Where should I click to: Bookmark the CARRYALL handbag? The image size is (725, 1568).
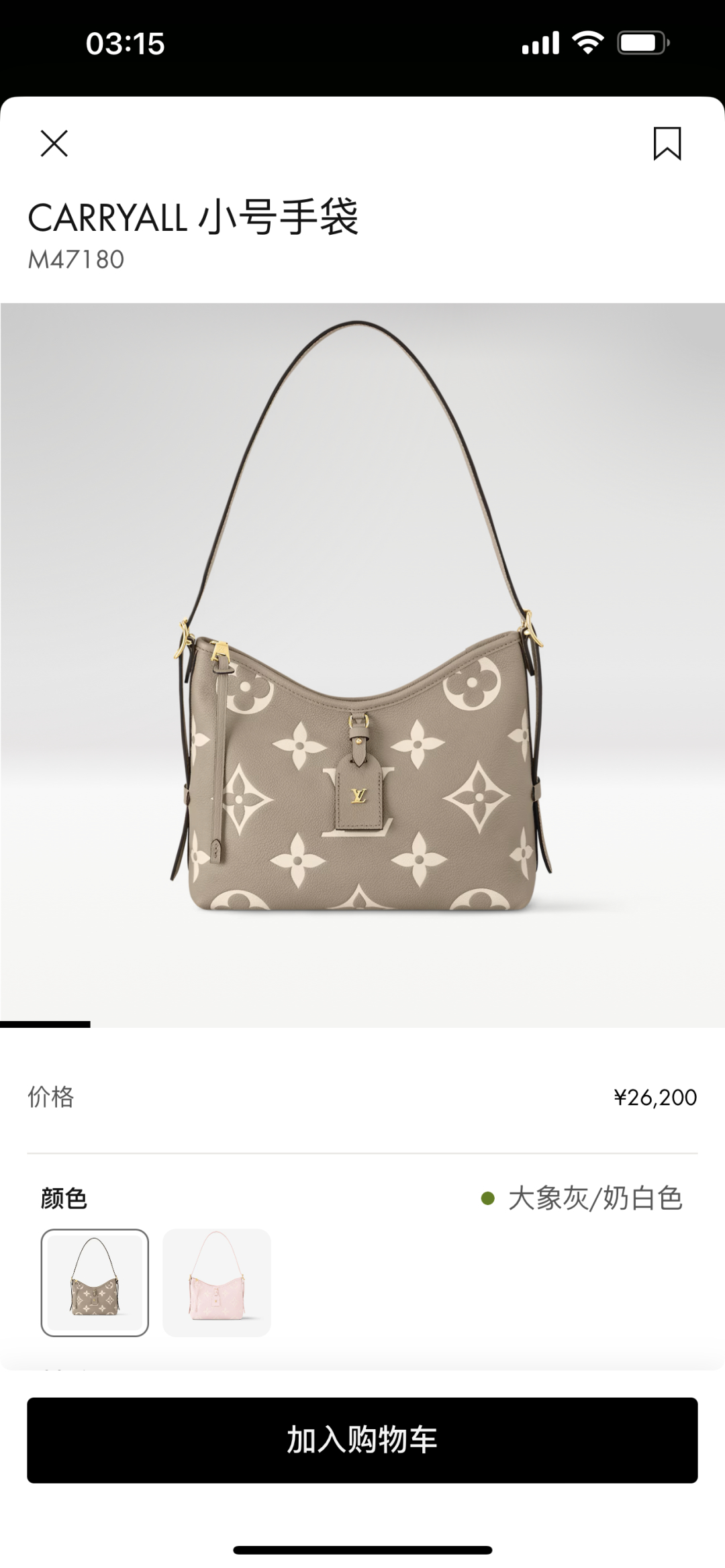(x=667, y=144)
